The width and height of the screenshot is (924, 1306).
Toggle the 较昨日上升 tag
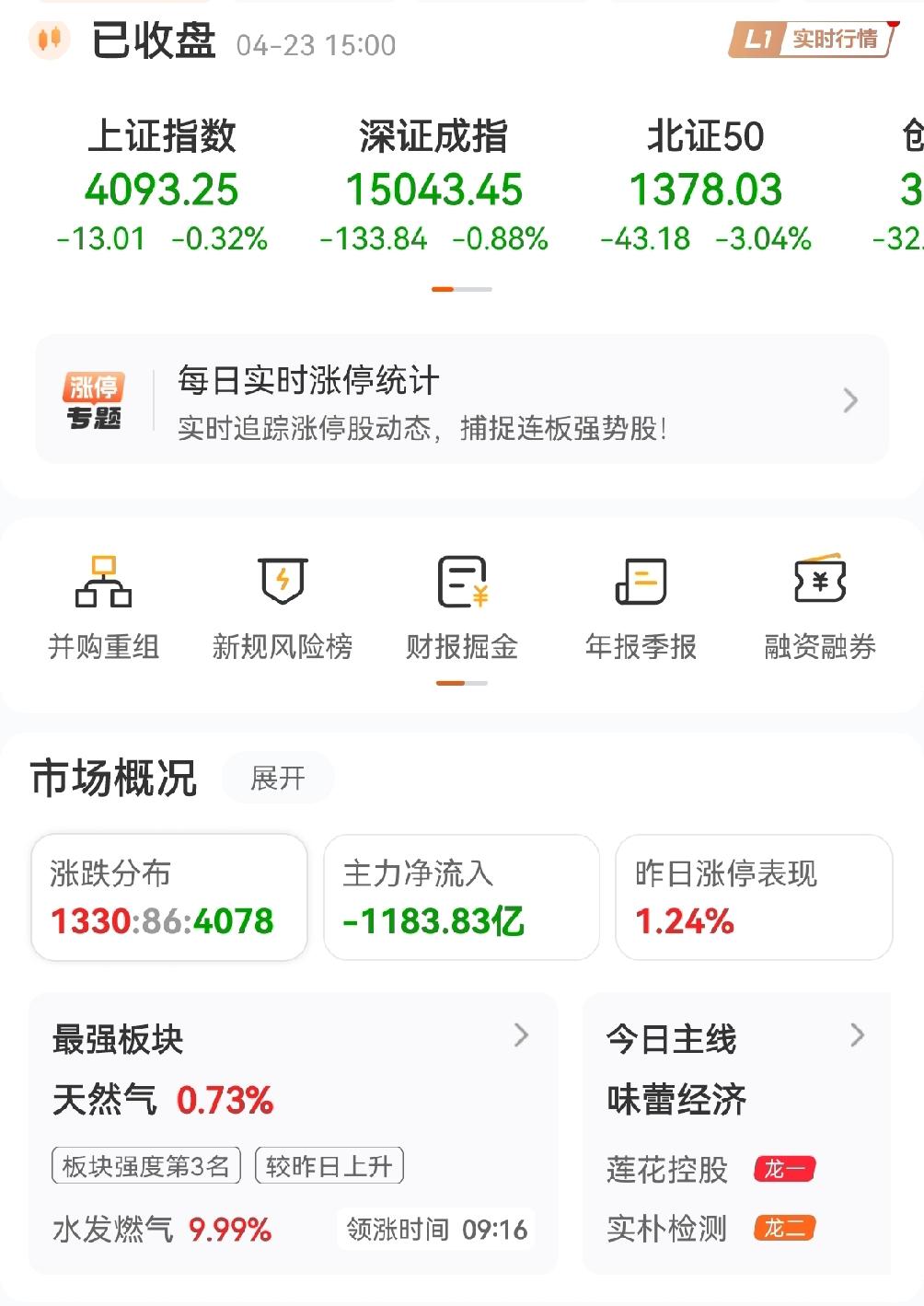[329, 1164]
